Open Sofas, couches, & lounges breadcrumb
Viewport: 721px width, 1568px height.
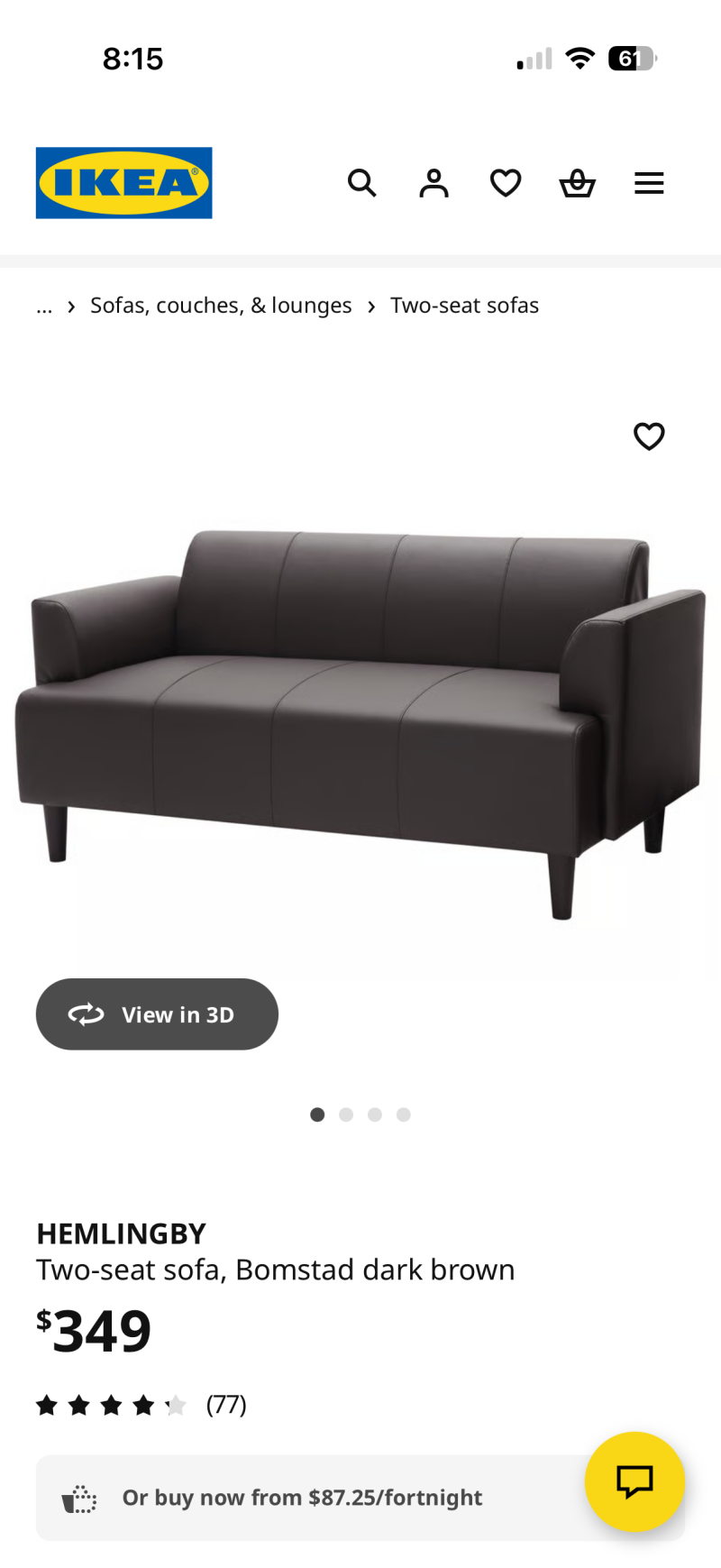[x=221, y=306]
